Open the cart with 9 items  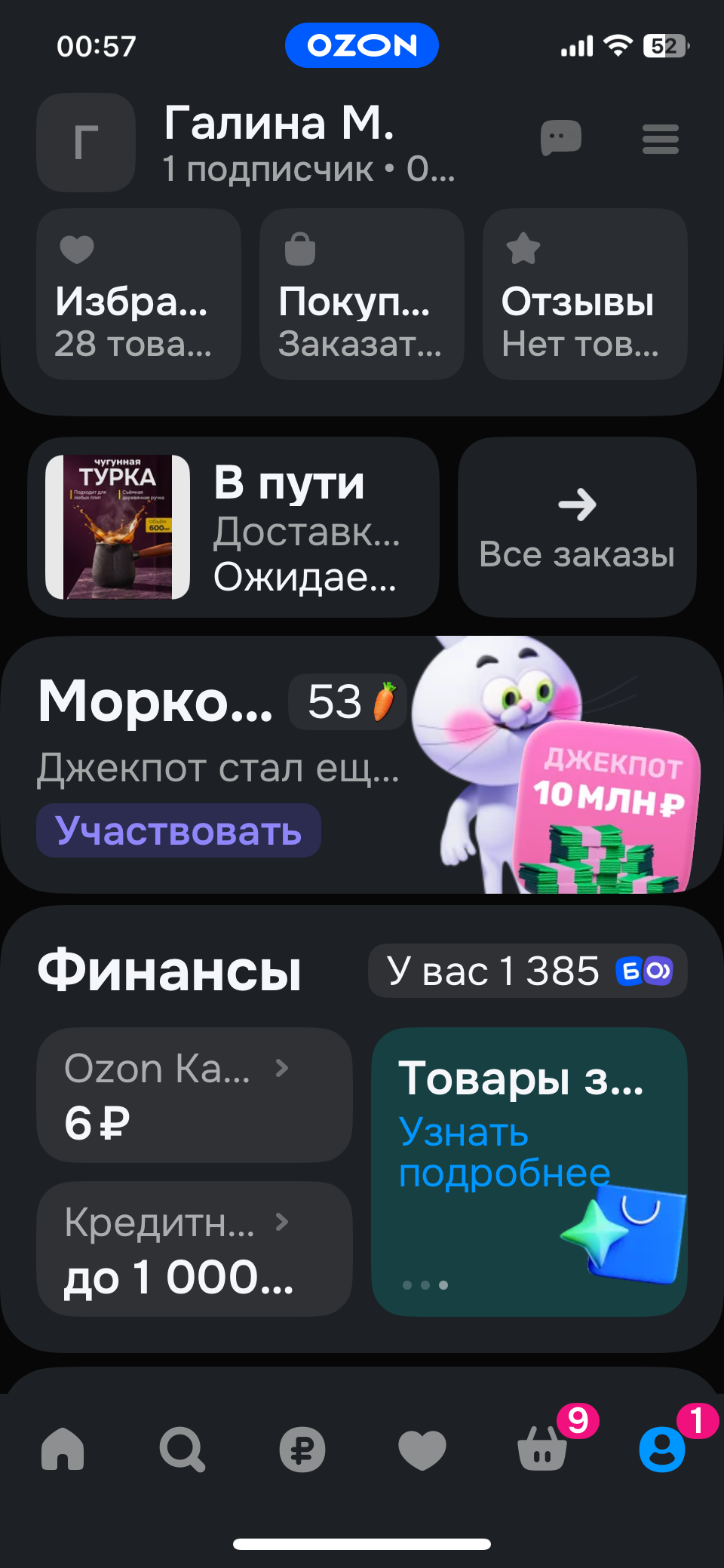click(542, 1449)
